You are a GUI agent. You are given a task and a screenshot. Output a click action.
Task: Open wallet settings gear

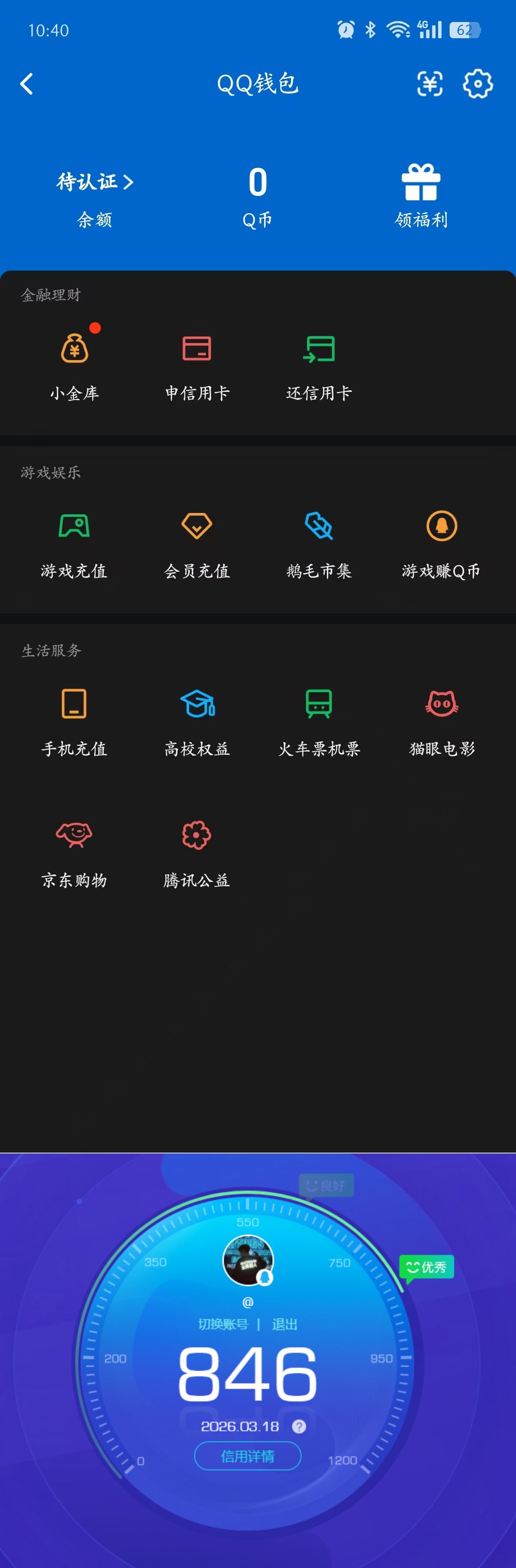(478, 84)
